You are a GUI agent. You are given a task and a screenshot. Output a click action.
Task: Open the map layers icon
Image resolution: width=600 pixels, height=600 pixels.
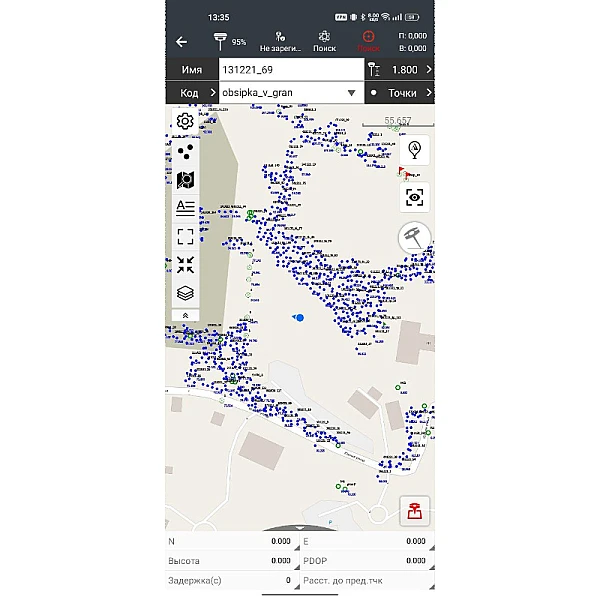185,293
